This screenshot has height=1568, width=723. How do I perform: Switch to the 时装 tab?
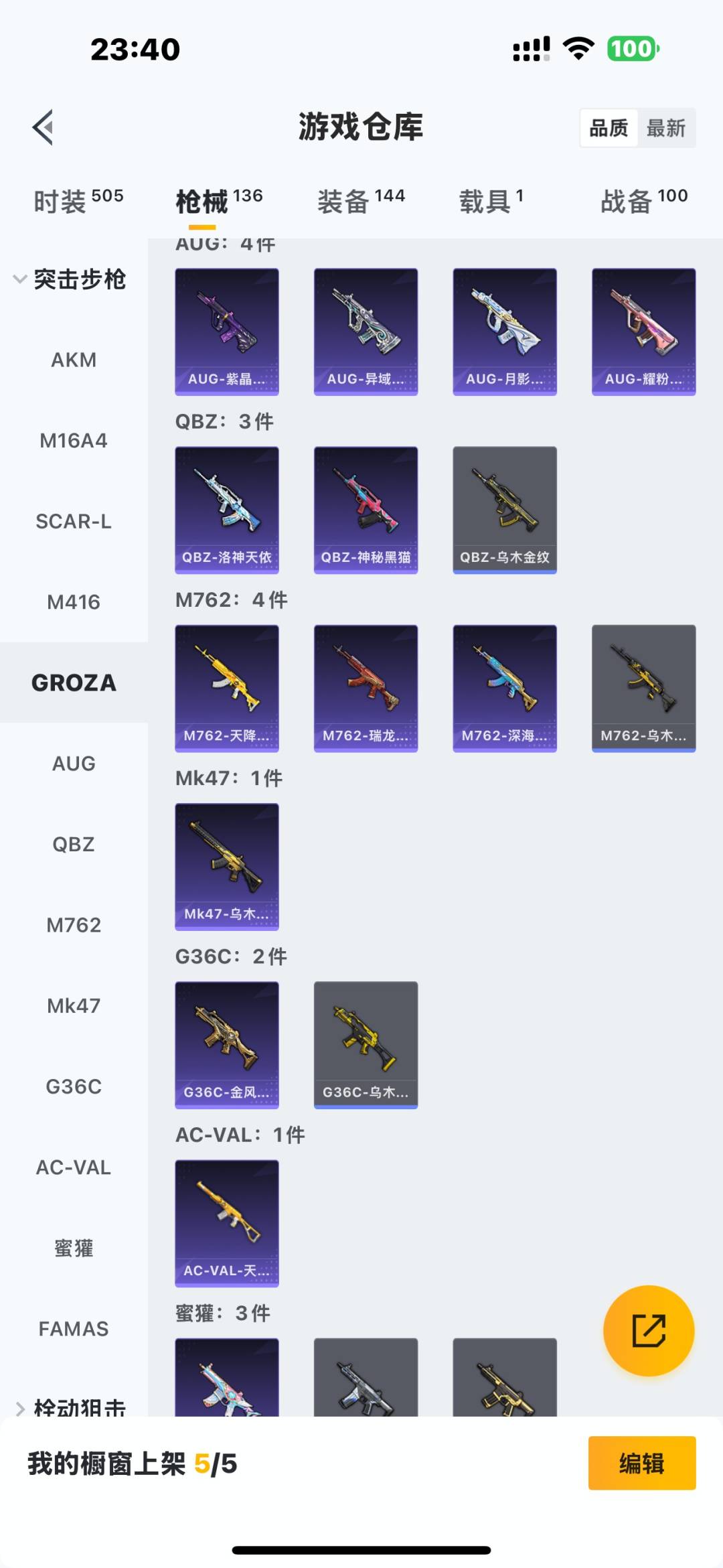[x=78, y=200]
